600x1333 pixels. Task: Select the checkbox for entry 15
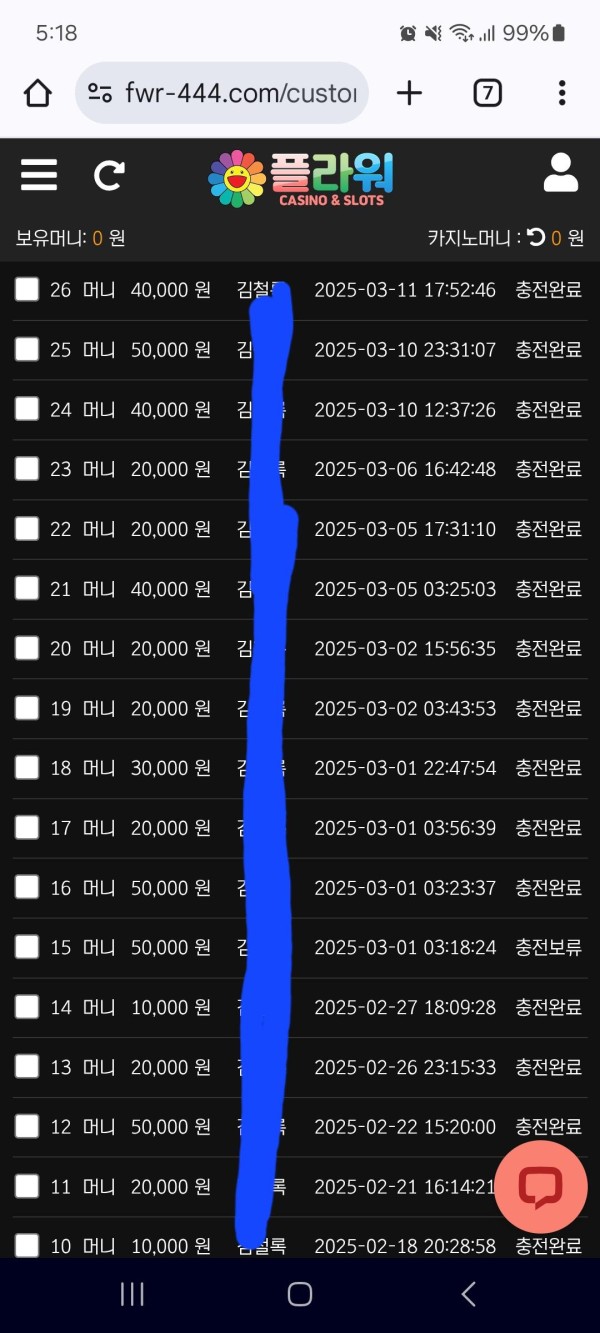coord(27,947)
